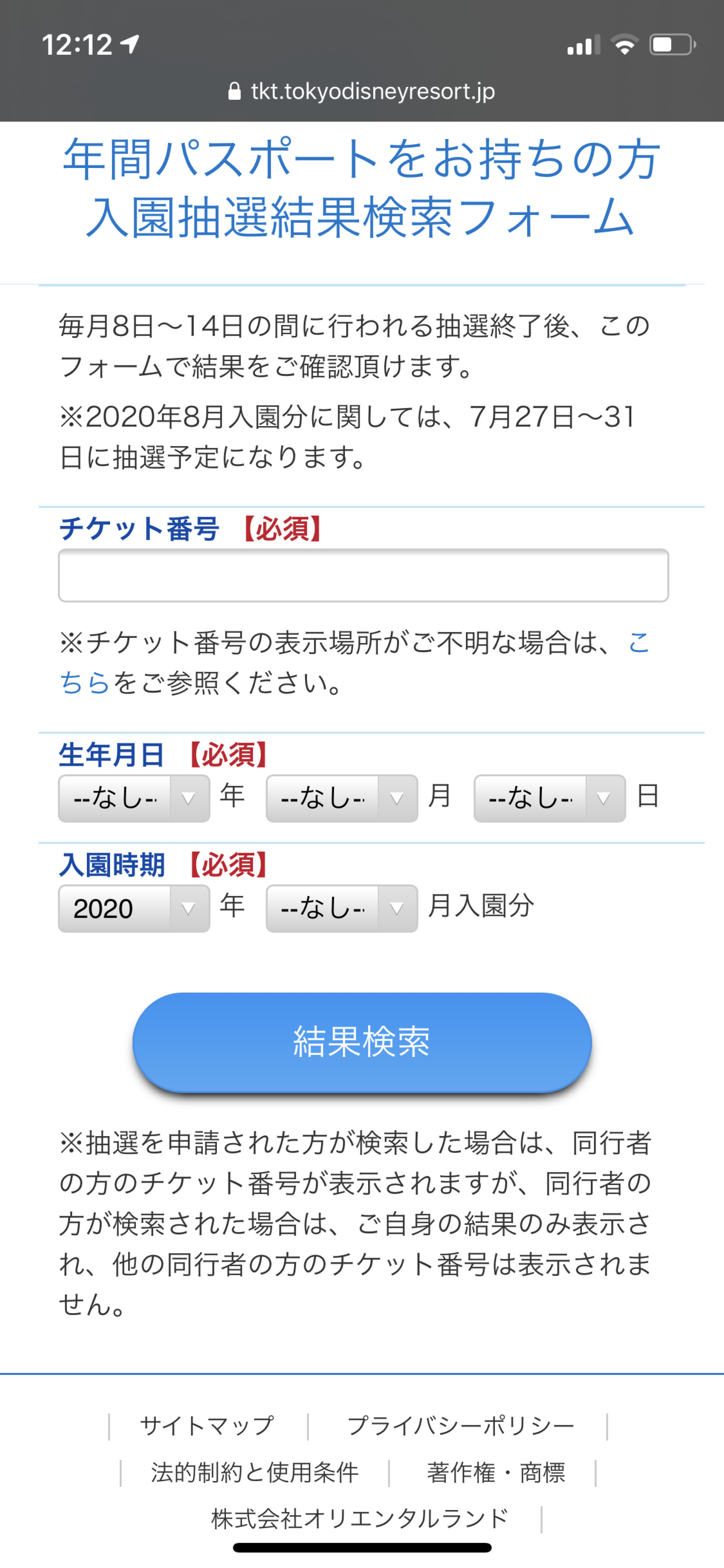Tap the チケット番号 text field
The width and height of the screenshot is (724, 1568).
(363, 575)
